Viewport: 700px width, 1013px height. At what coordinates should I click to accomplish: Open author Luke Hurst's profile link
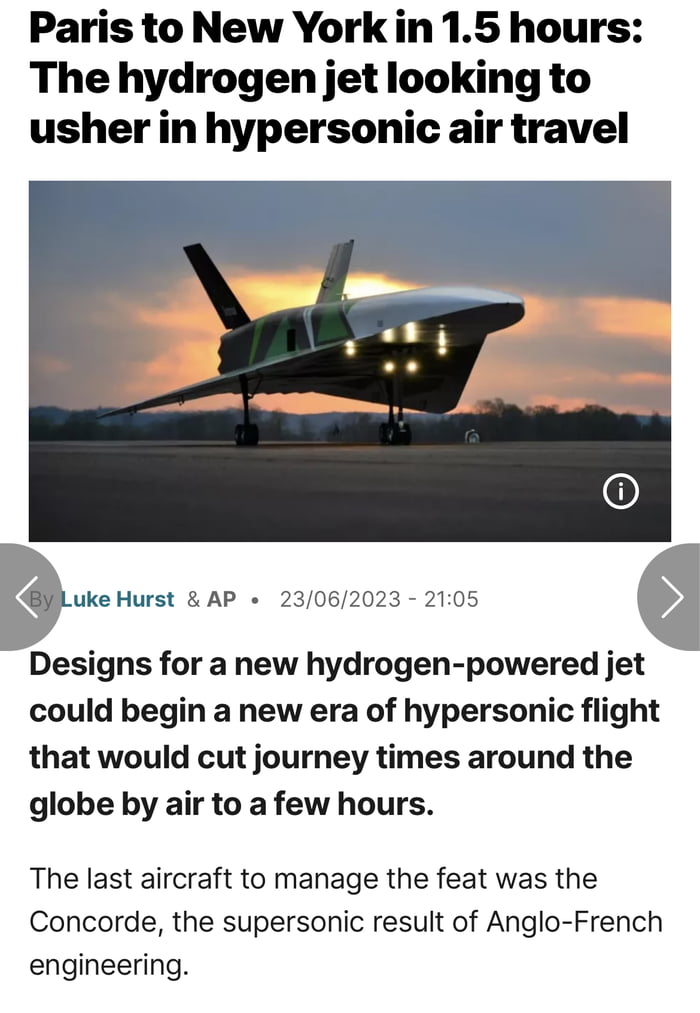[x=117, y=599]
